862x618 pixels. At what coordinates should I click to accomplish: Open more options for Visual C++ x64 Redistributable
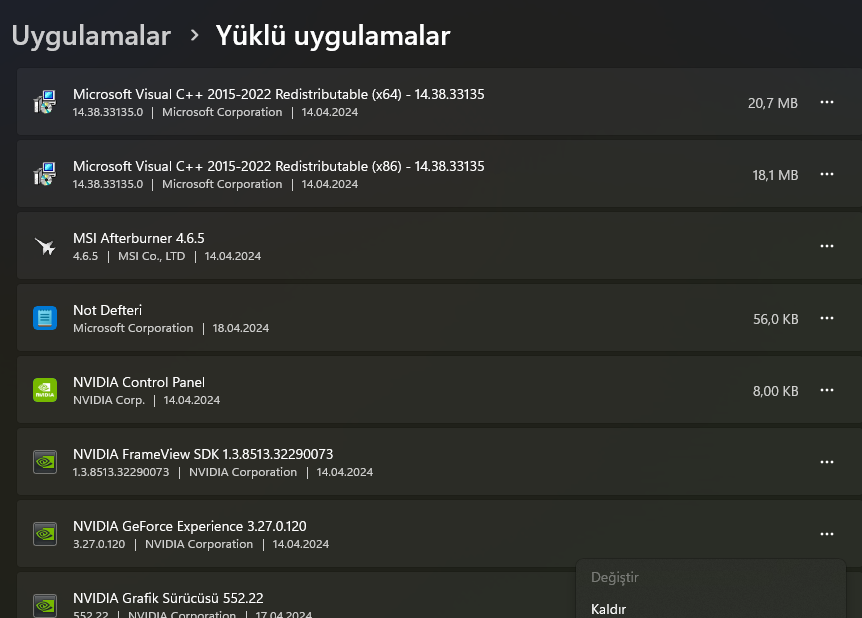click(x=826, y=102)
